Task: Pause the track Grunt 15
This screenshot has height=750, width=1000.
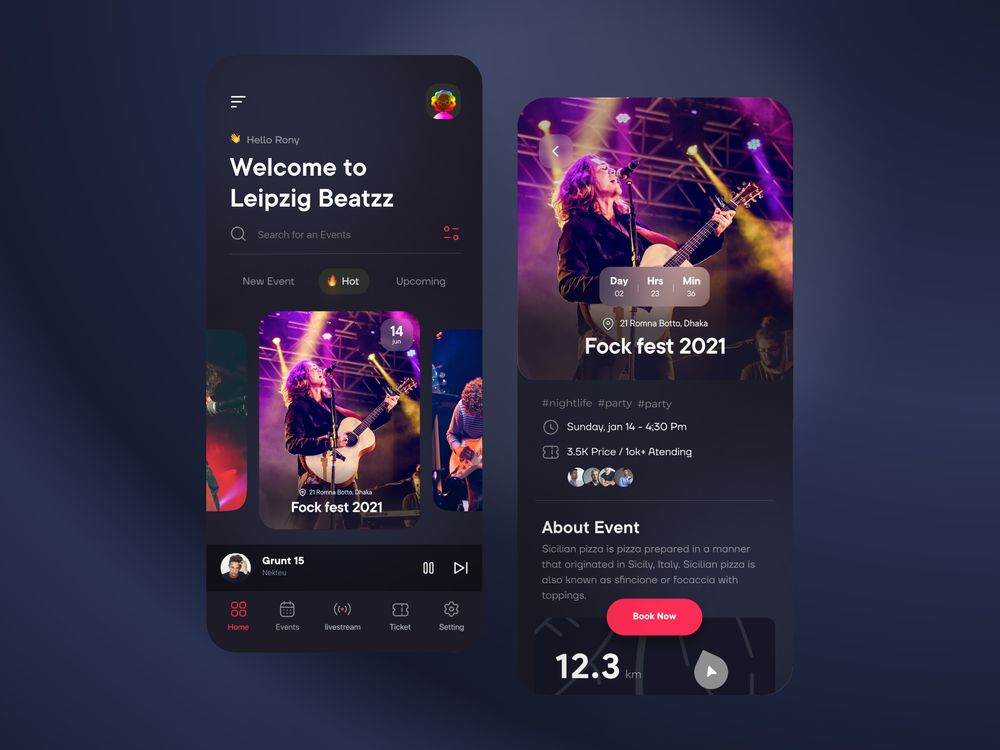Action: pyautogui.click(x=428, y=567)
